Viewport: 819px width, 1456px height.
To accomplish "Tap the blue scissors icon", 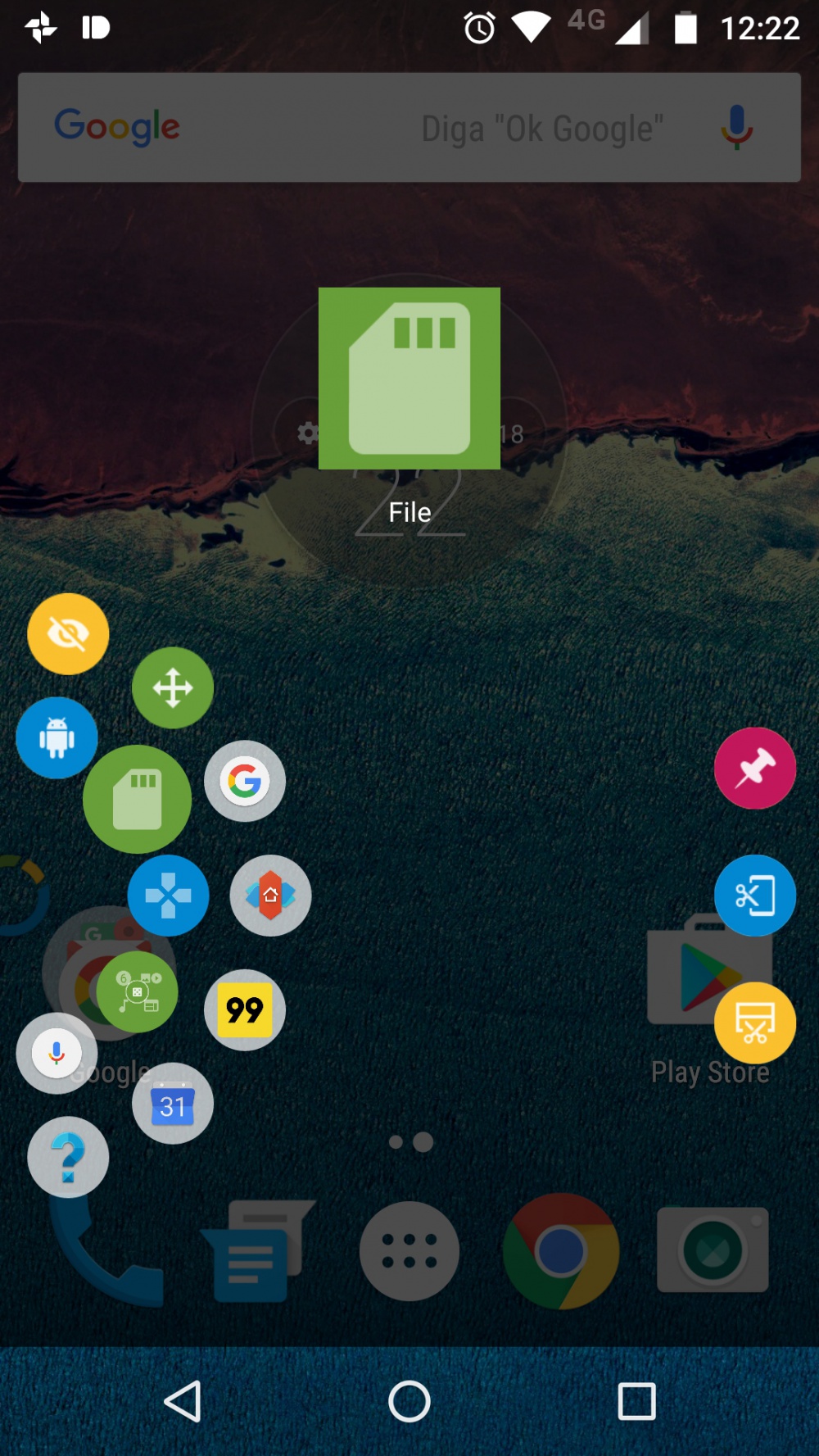I will click(x=754, y=896).
